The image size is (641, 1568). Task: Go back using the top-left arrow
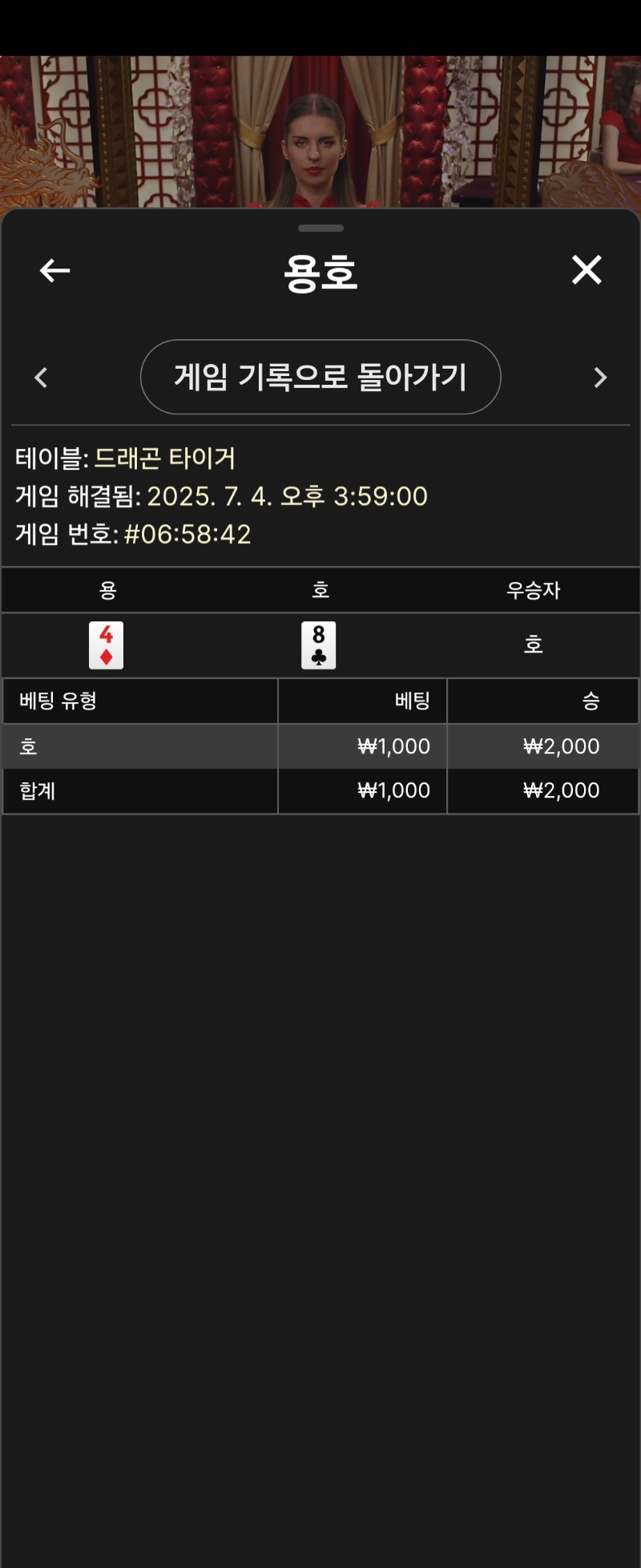54,271
